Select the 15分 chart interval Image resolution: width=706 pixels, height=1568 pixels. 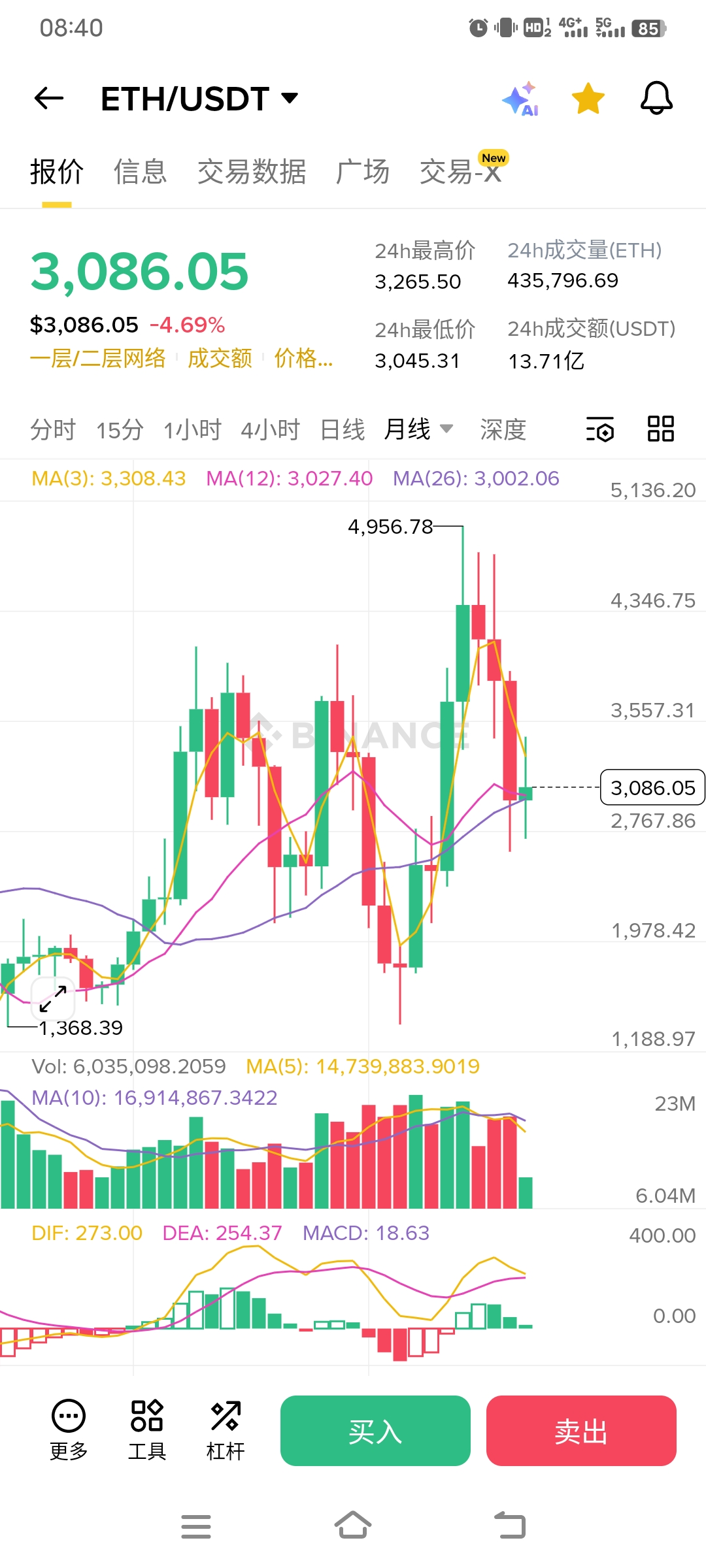120,430
